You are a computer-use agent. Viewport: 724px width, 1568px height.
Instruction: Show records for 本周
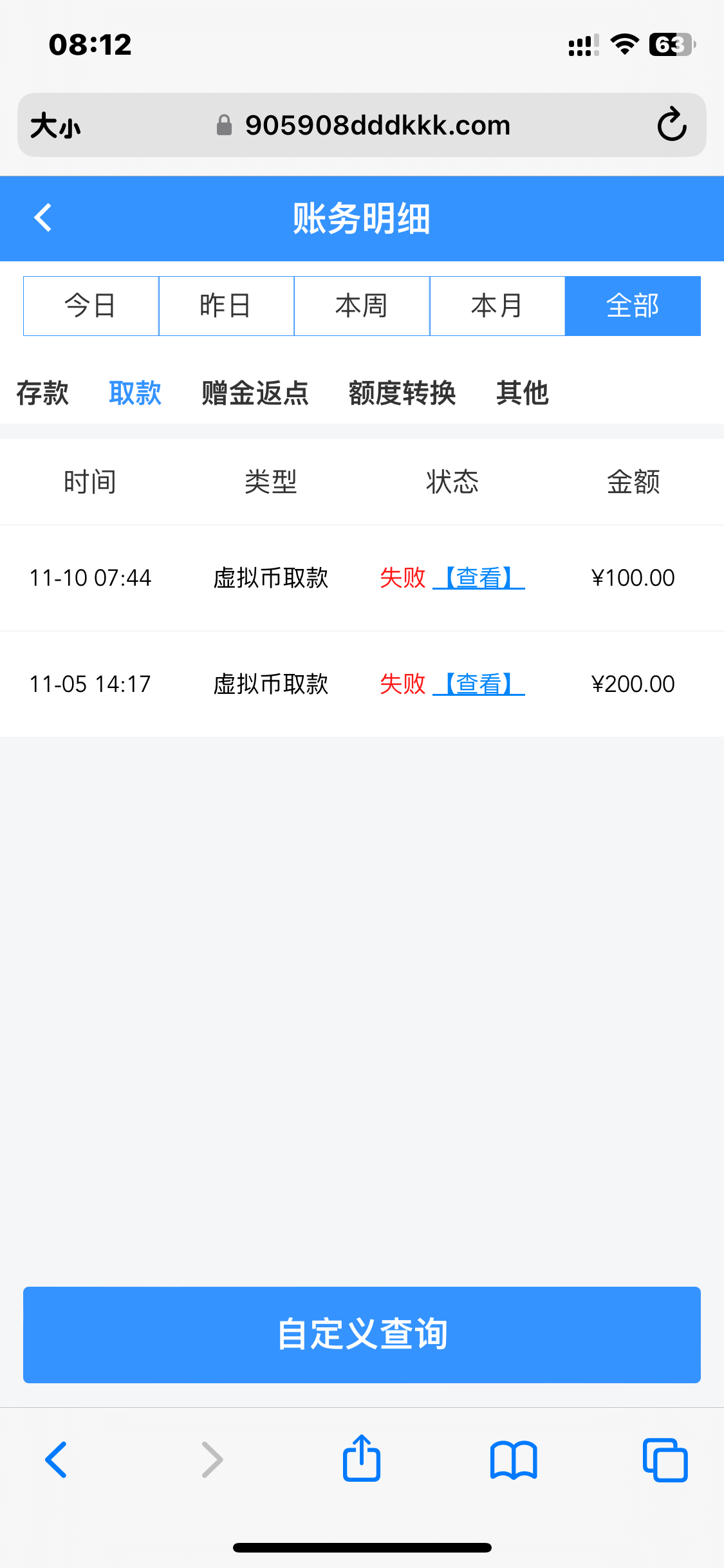click(x=362, y=306)
